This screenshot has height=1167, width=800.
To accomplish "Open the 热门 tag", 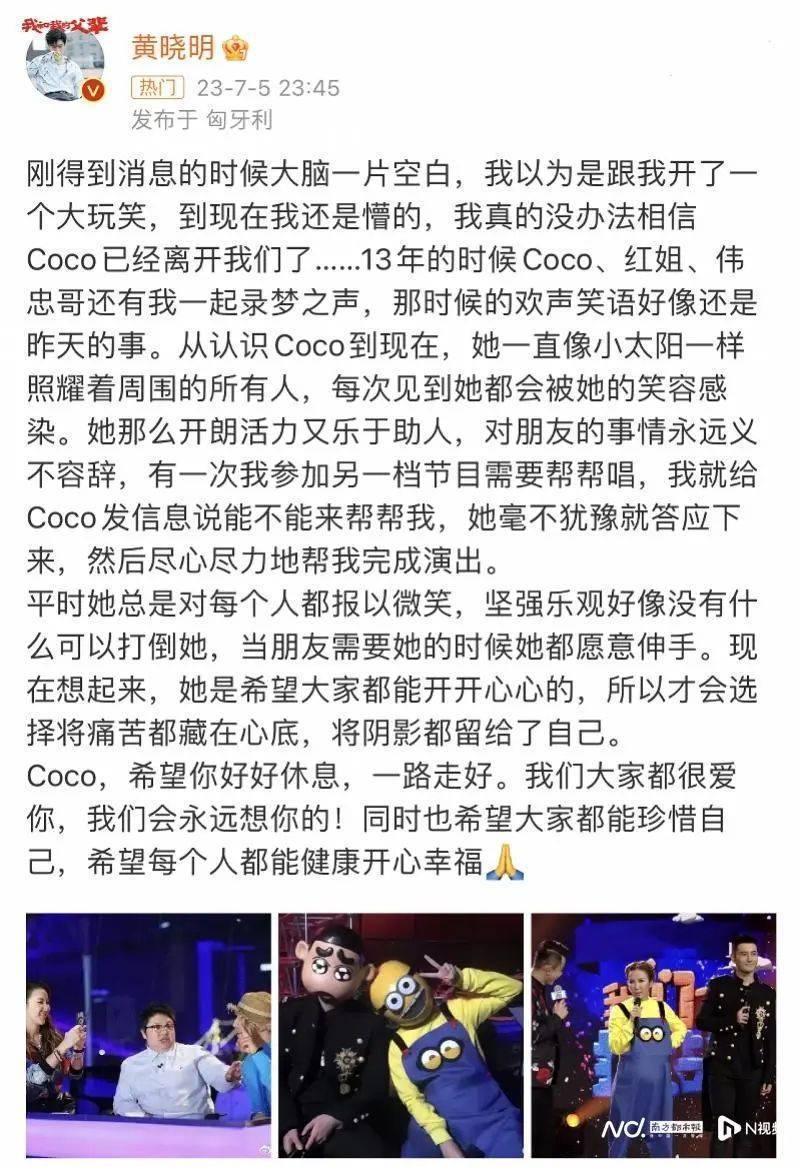I will point(155,88).
